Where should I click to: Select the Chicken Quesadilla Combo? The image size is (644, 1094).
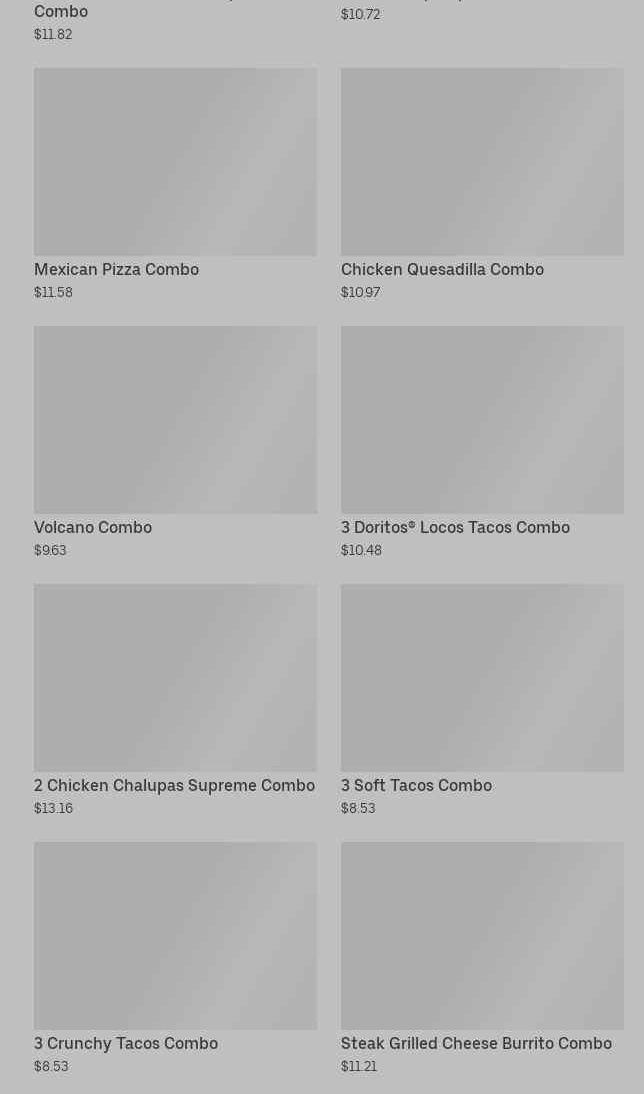click(x=482, y=163)
